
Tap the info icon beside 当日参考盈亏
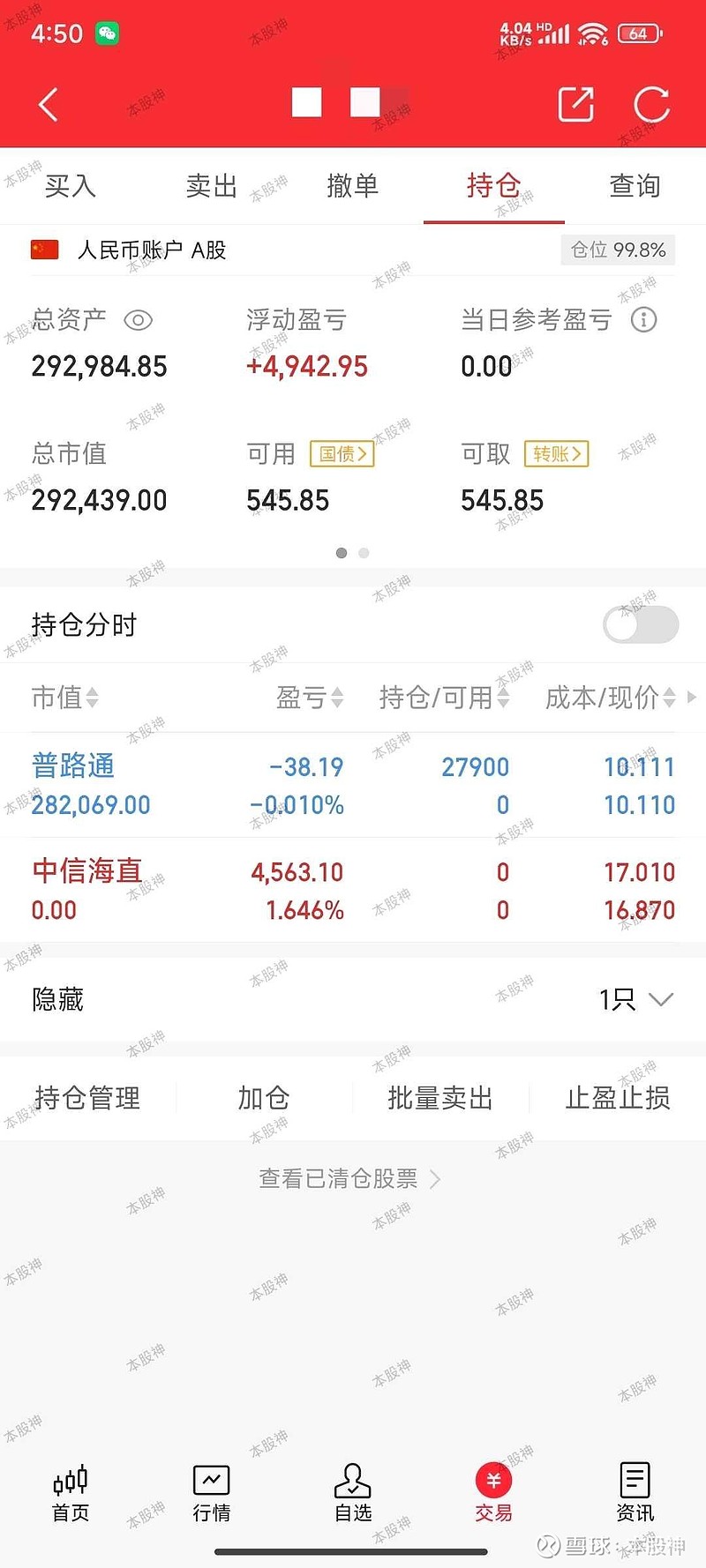643,319
